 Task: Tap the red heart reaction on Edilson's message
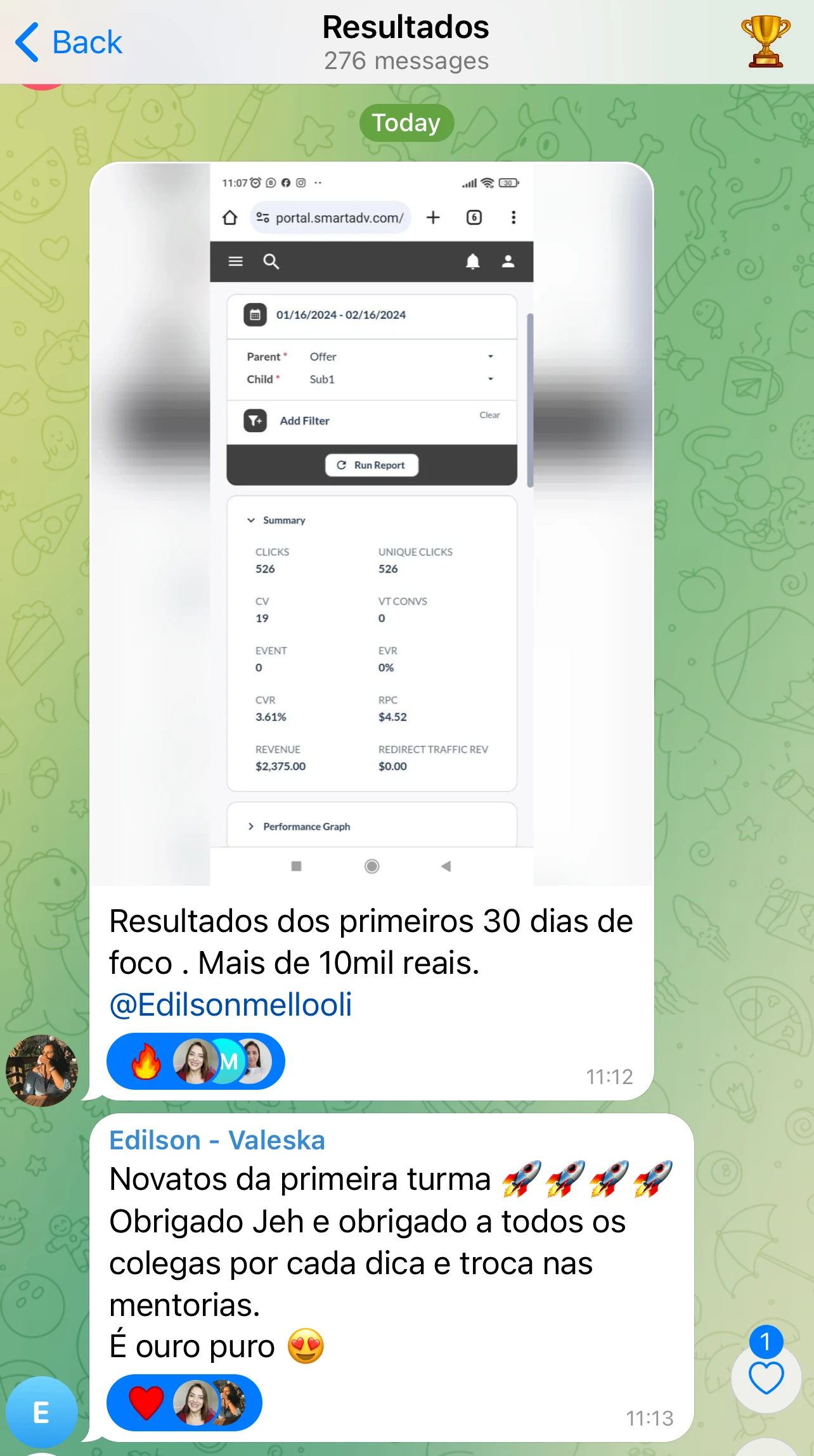(146, 1402)
